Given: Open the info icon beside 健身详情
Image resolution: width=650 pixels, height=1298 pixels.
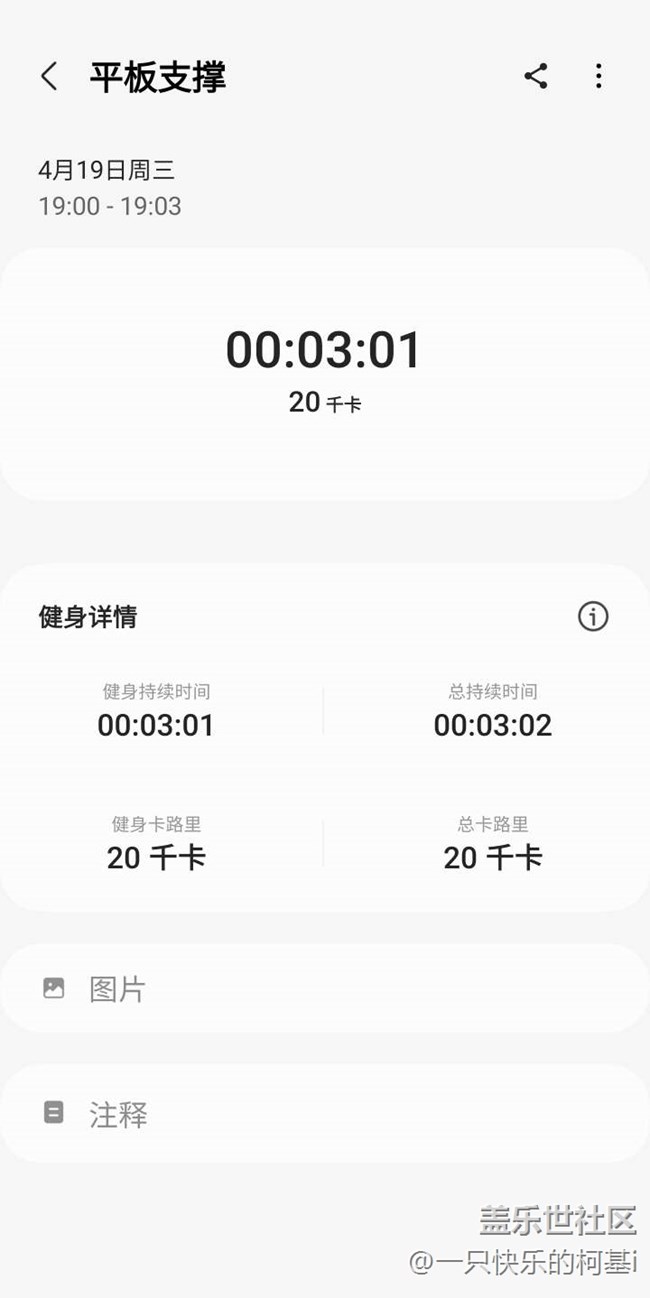Looking at the screenshot, I should click(593, 617).
